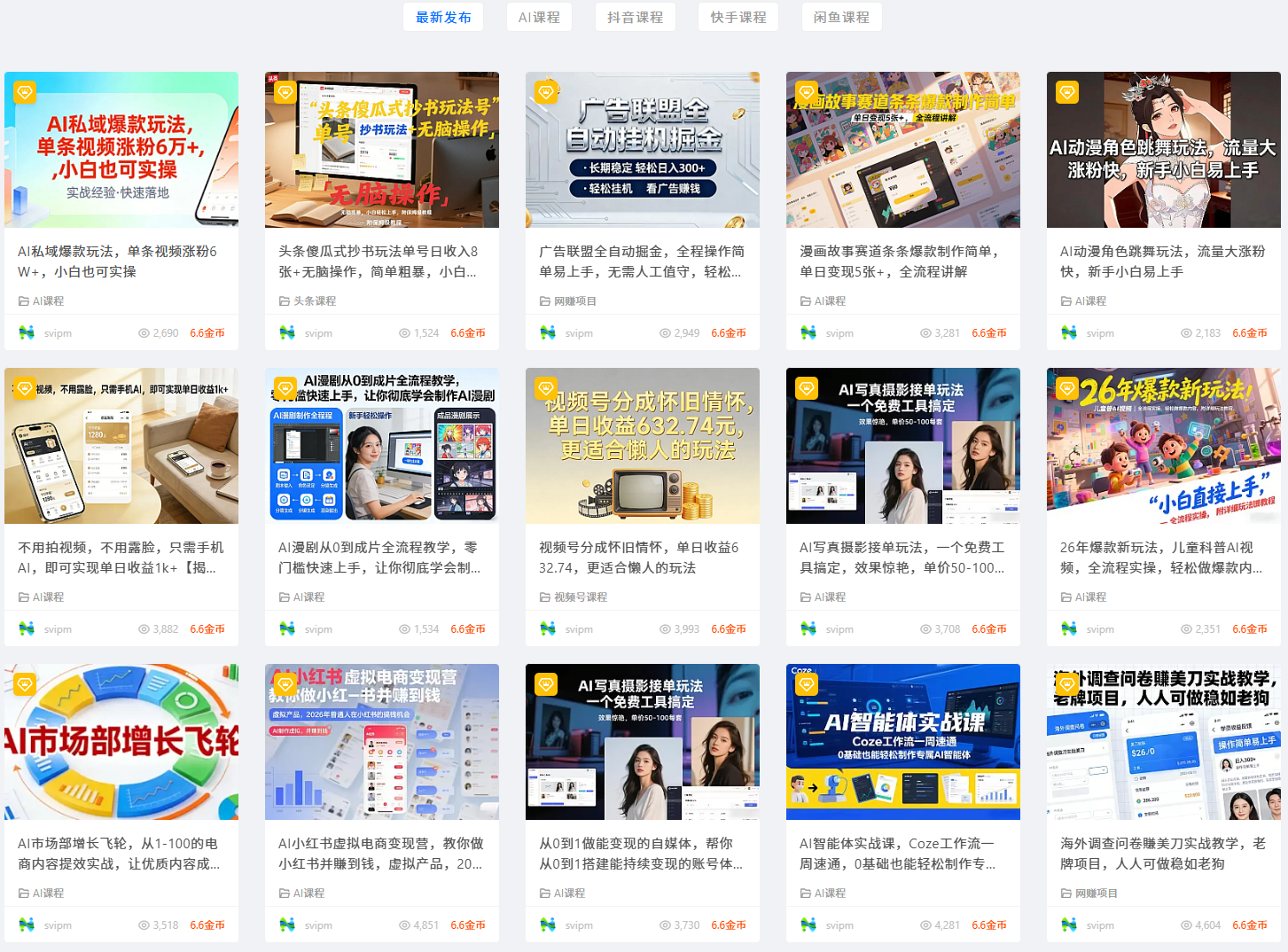1288x952 pixels.
Task: Open the 广告联盟全自动掘金 course card
Action: [x=642, y=151]
